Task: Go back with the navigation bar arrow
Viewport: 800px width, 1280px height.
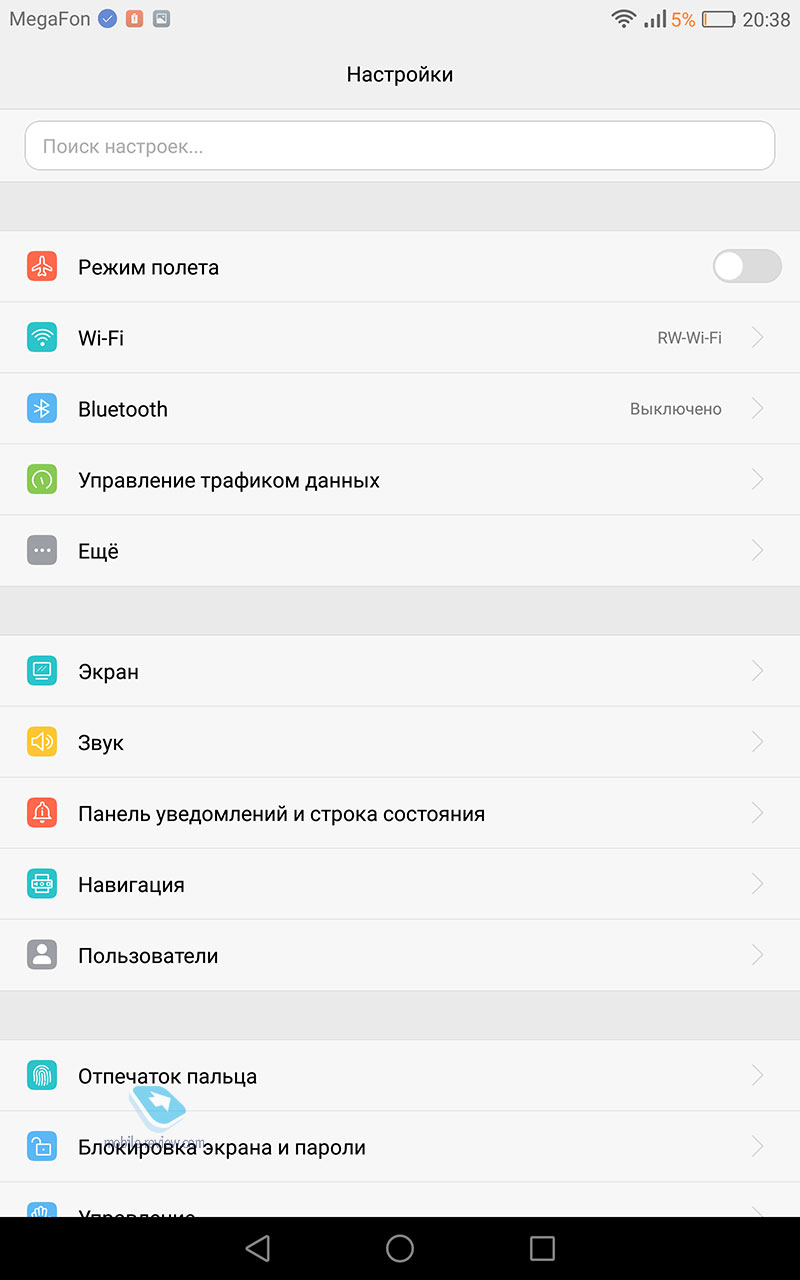Action: coord(258,1247)
